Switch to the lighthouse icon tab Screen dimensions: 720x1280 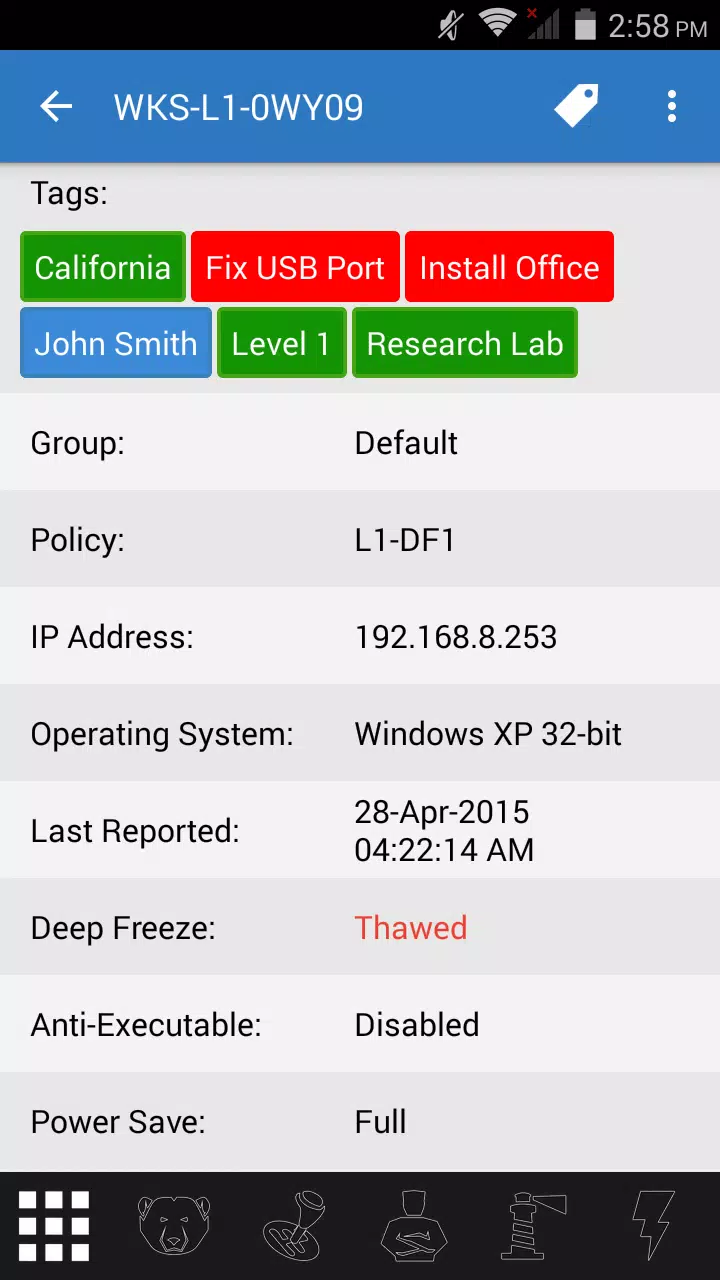[532, 1226]
